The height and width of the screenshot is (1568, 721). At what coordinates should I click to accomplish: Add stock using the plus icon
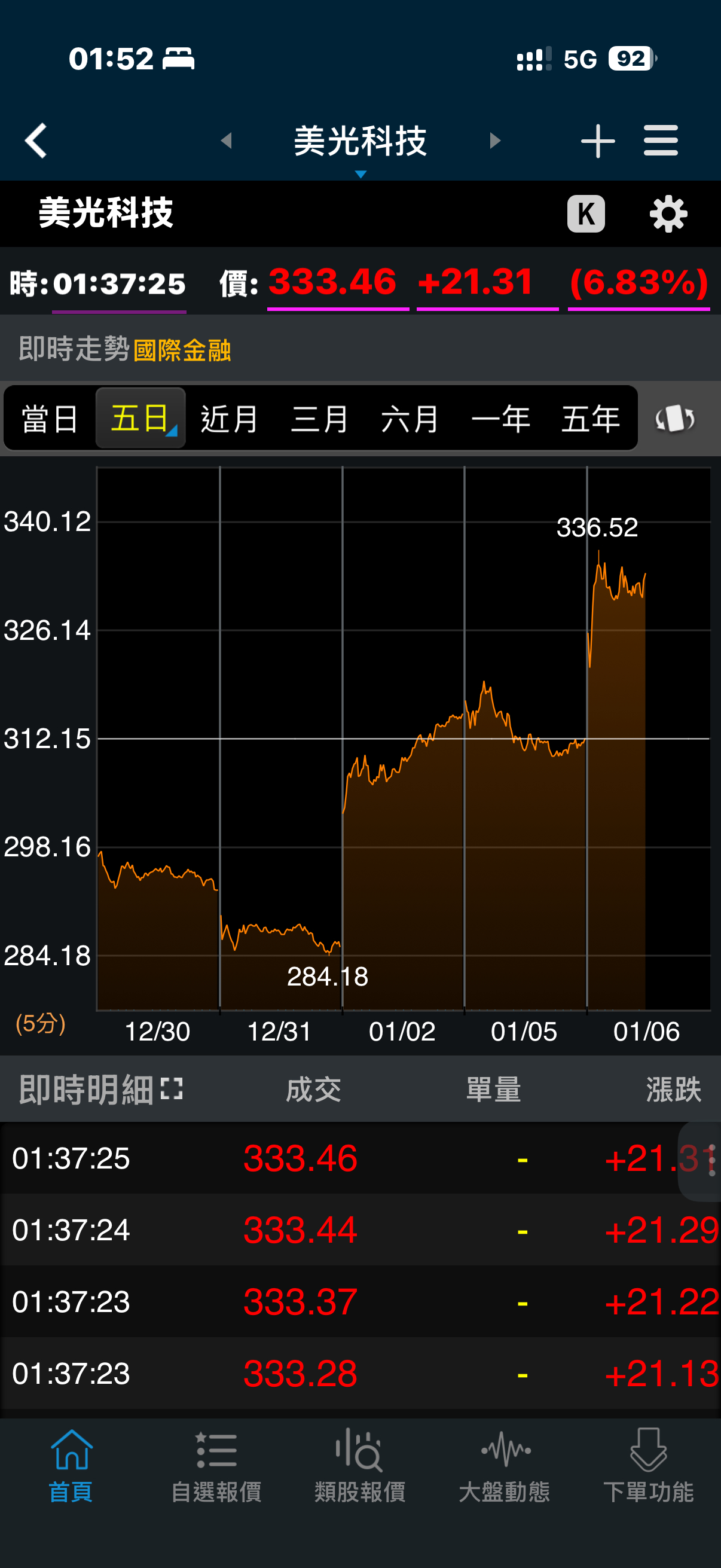pos(597,141)
